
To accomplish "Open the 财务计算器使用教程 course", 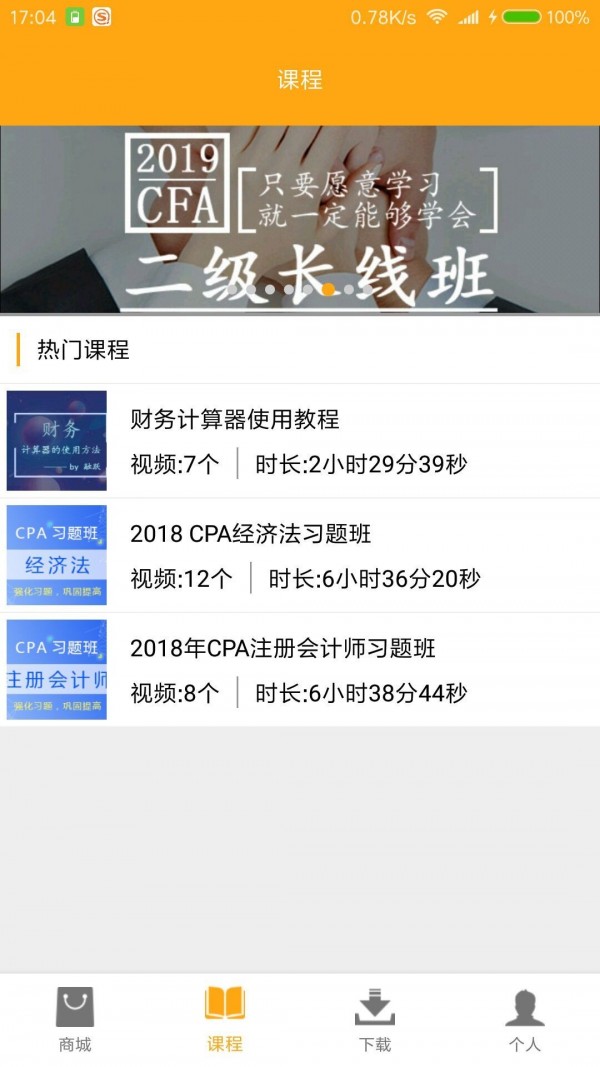I will point(300,441).
